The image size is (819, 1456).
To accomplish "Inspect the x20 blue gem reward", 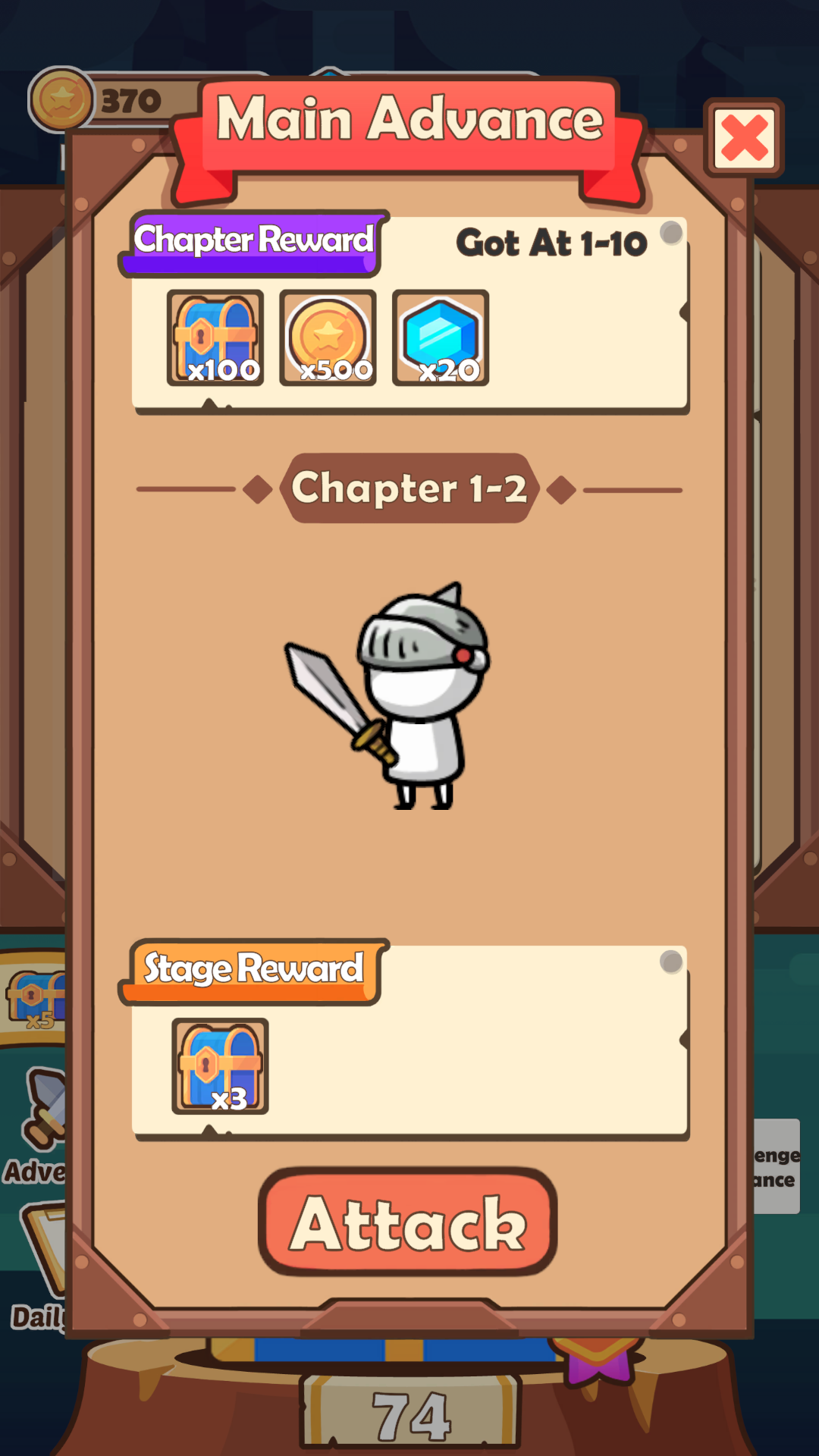I will click(x=441, y=338).
